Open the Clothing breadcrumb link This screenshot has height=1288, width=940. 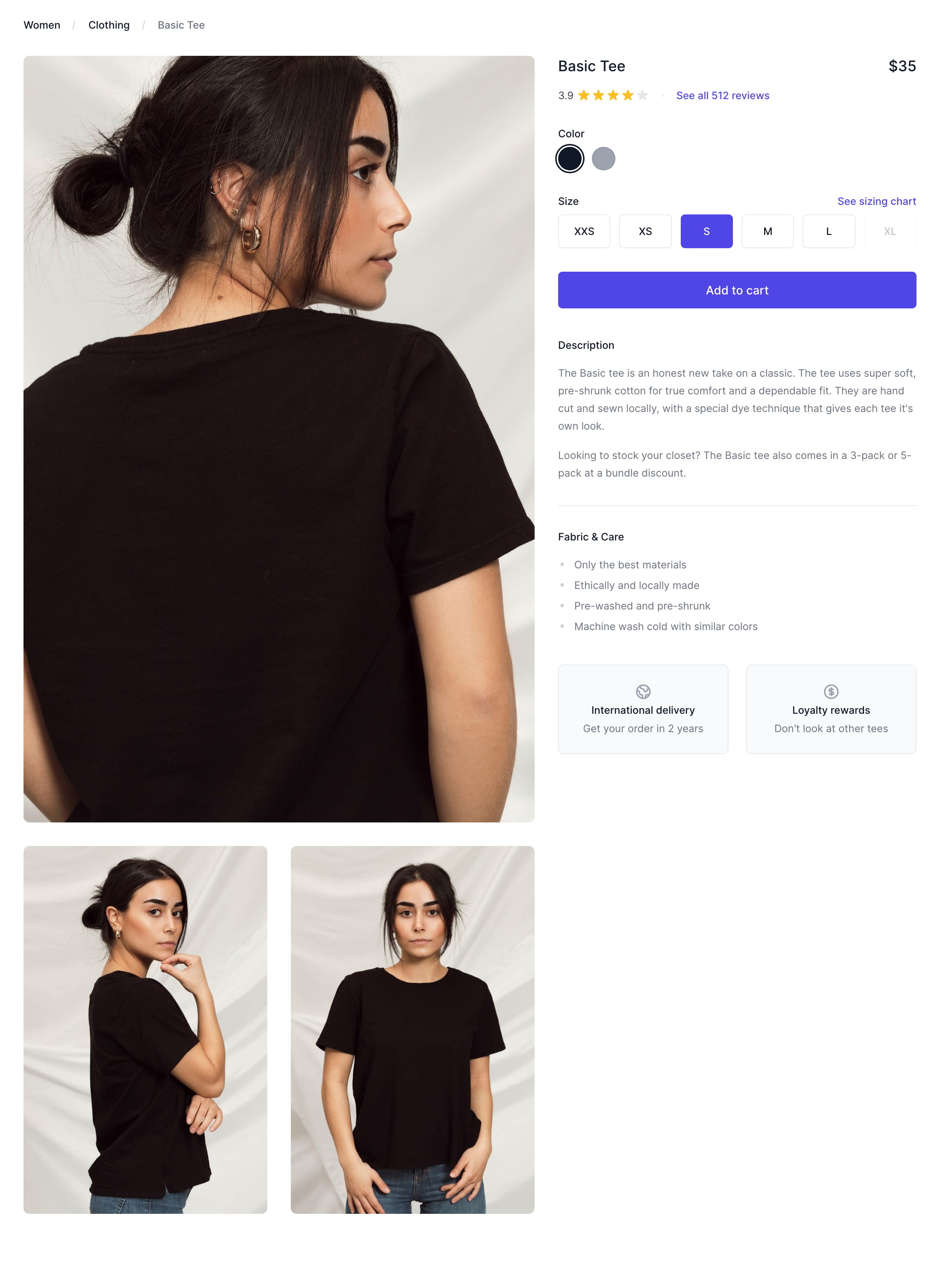click(109, 25)
